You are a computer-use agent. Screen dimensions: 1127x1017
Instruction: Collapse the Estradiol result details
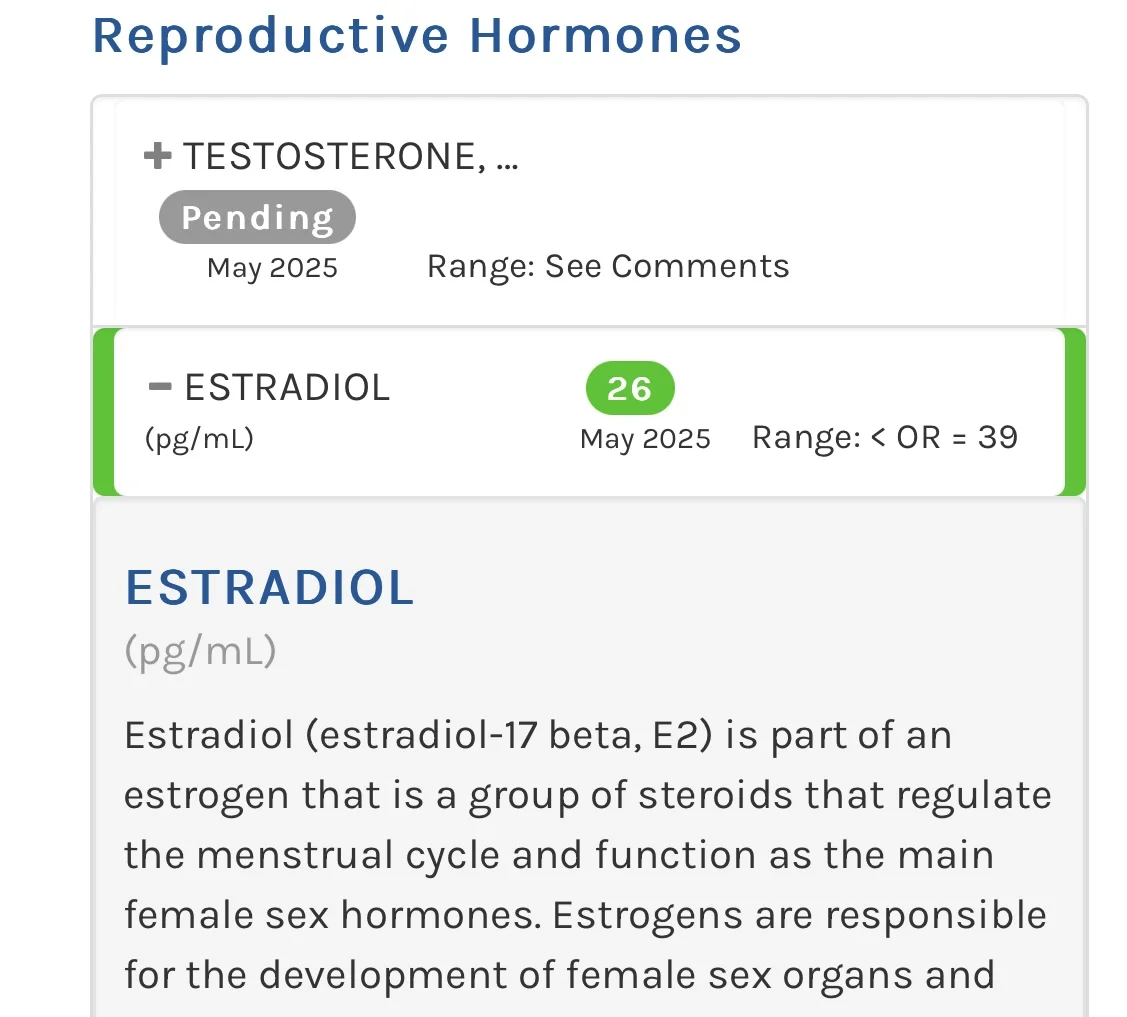click(160, 386)
